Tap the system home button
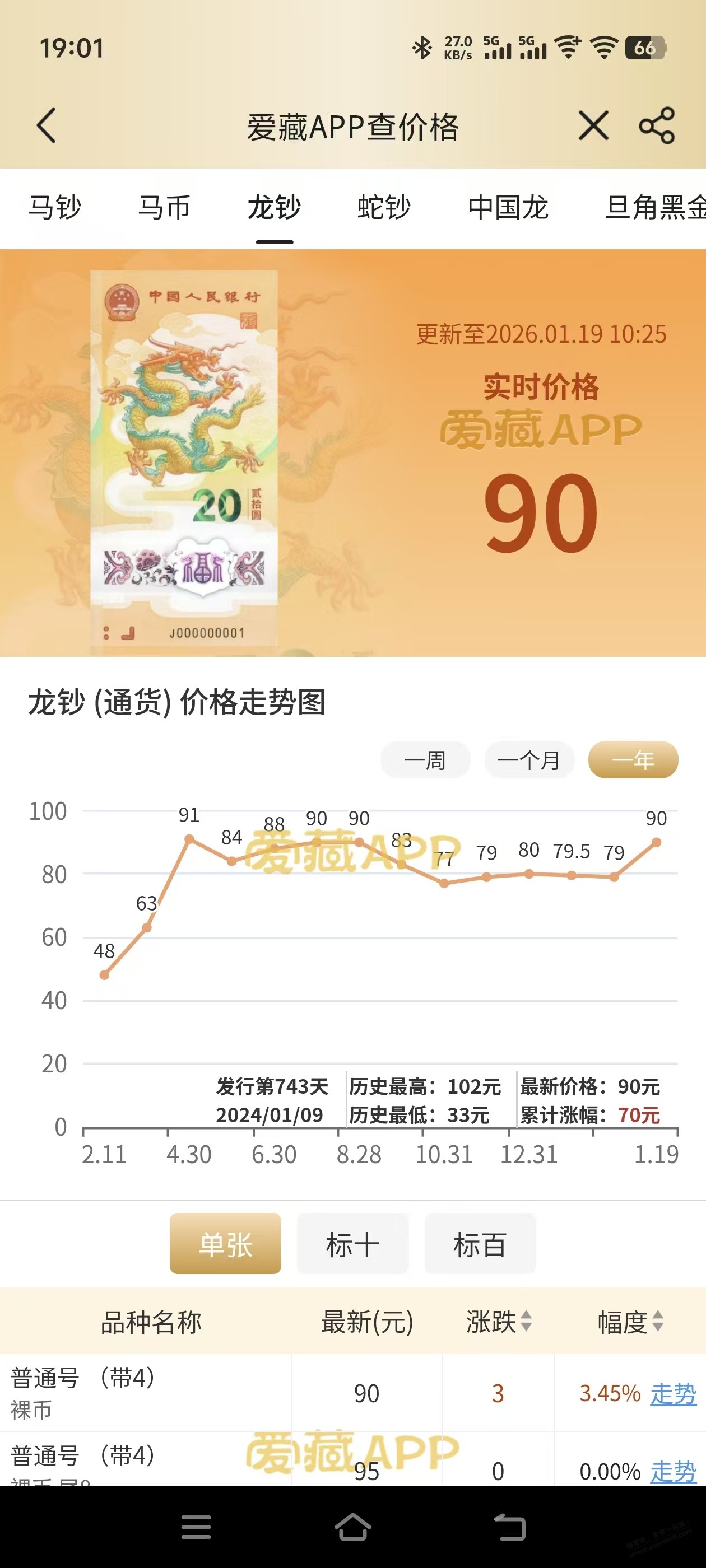 [x=352, y=1527]
